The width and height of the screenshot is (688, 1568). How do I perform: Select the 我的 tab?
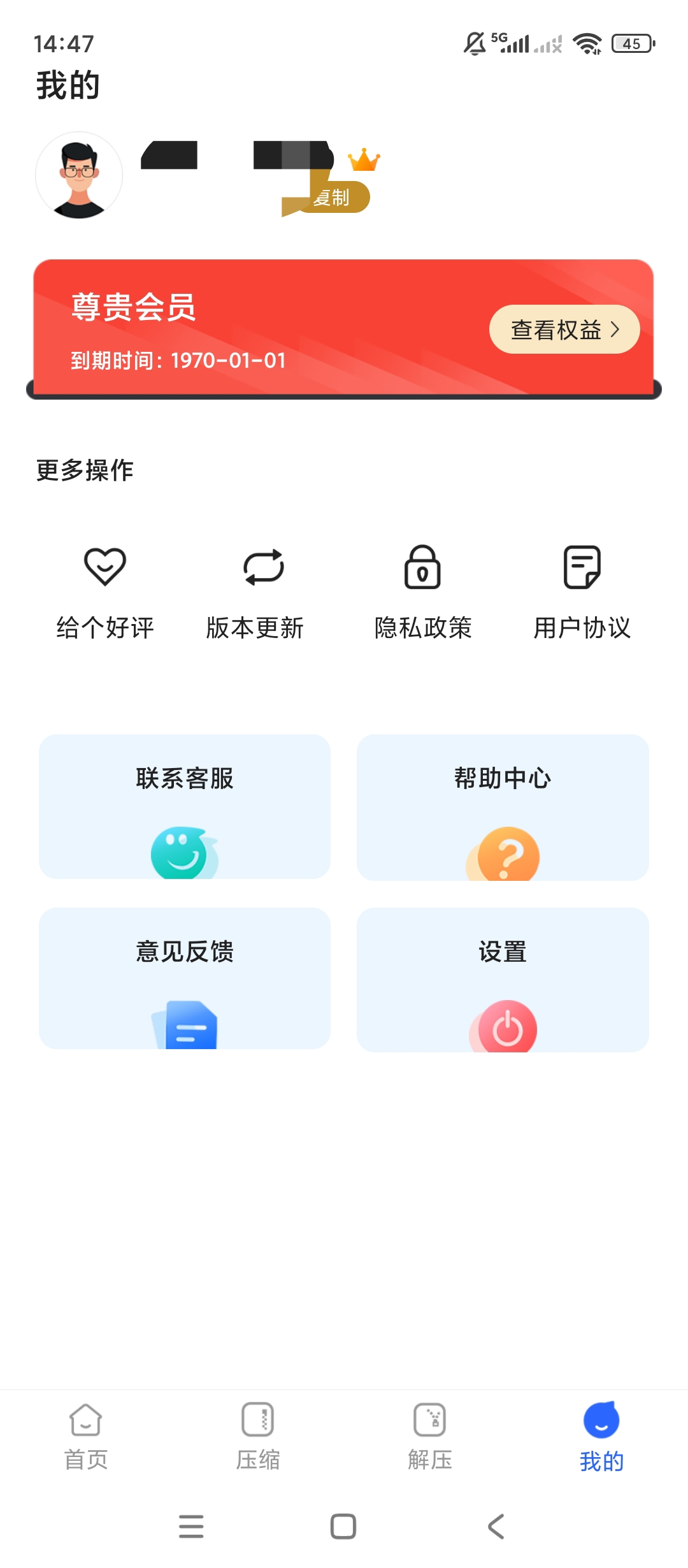pos(601,1437)
